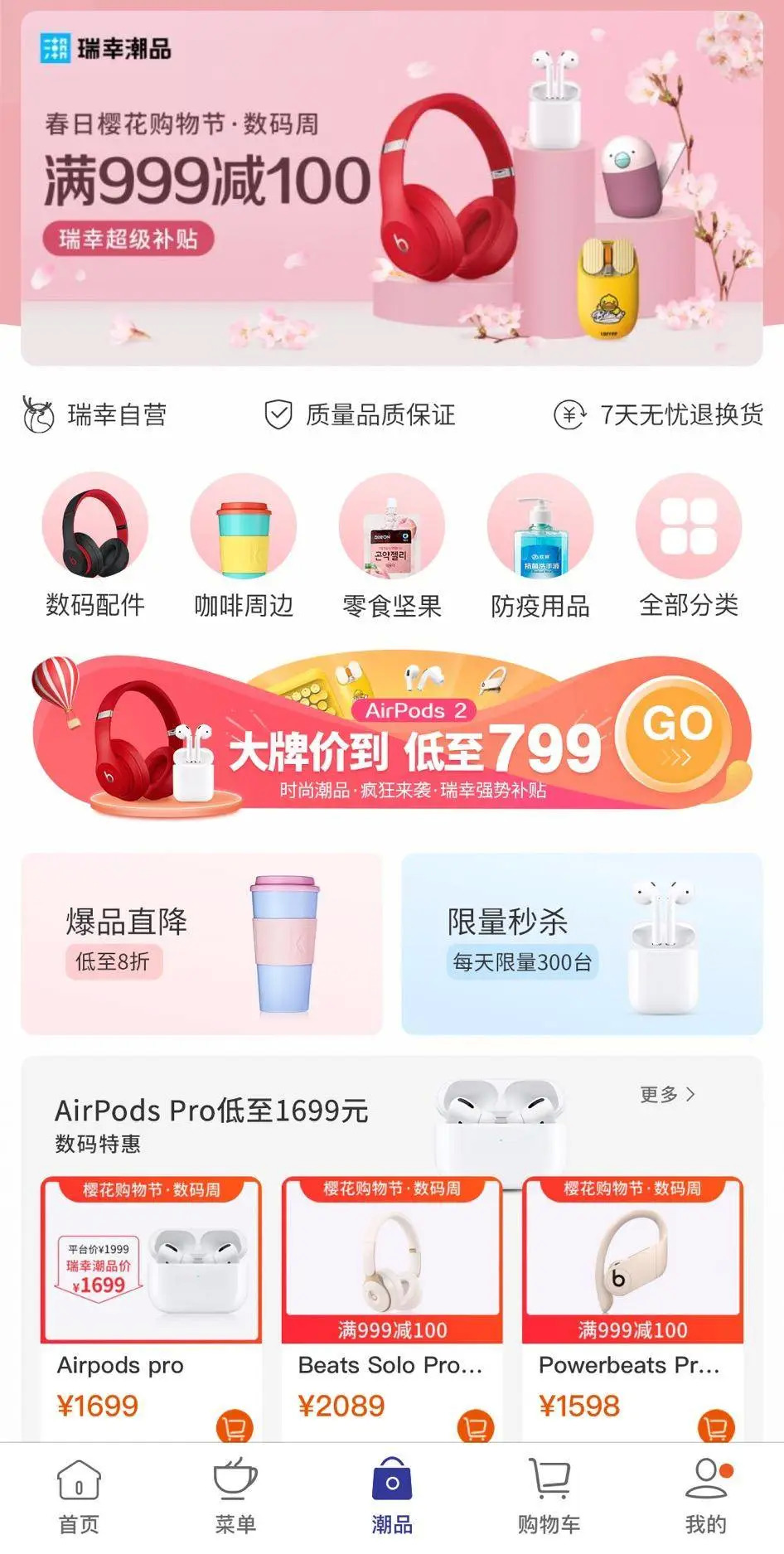View 全部分类 all categories
The height and width of the screenshot is (1554, 784).
pos(688,545)
